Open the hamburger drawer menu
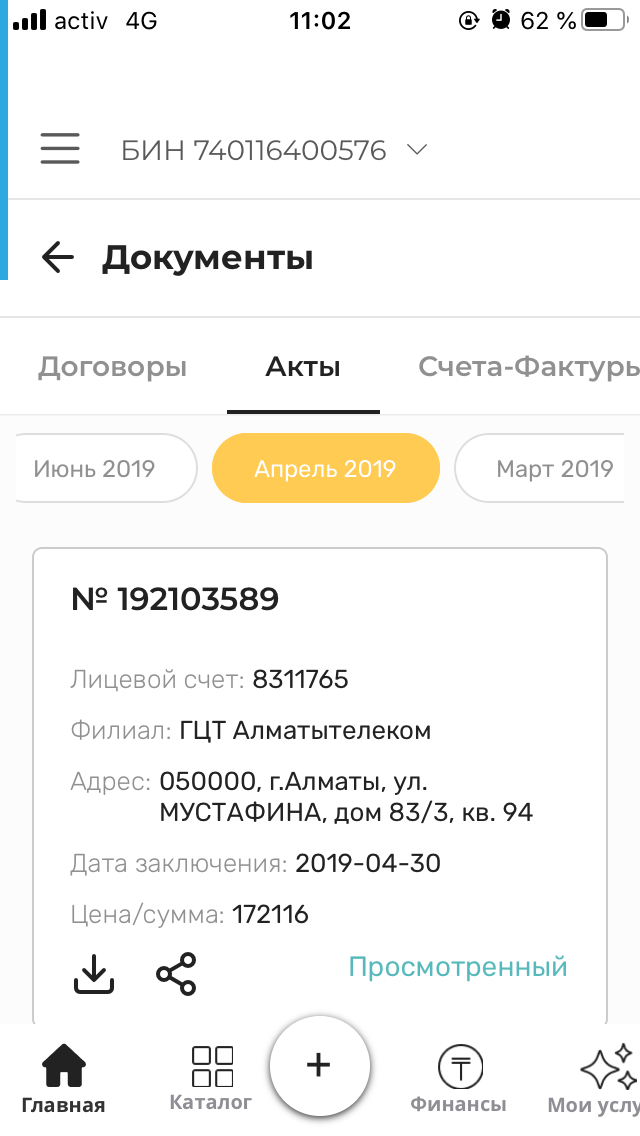Screen dimensions: 640x1136 pos(60,149)
